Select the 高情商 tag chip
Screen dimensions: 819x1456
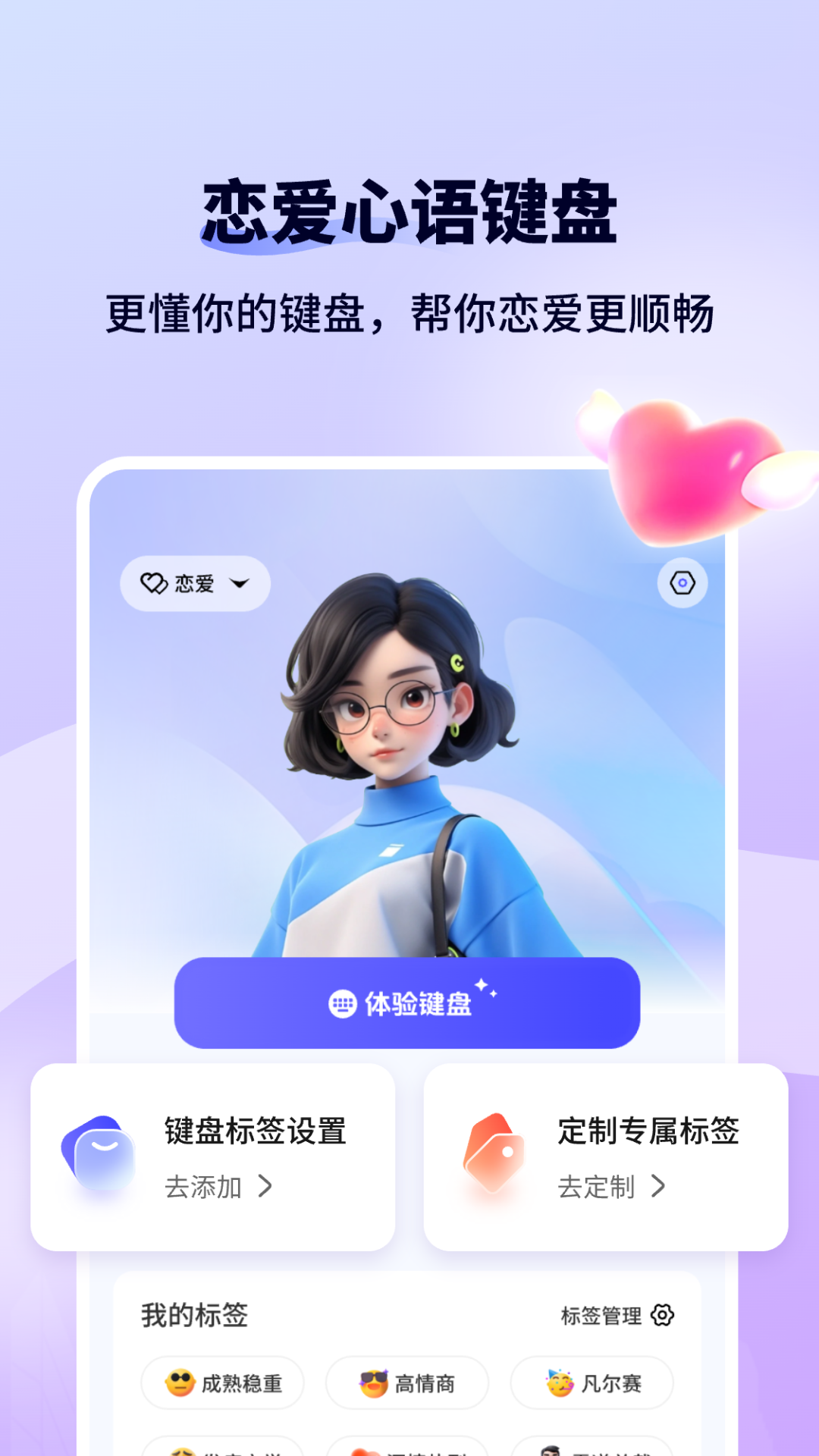click(406, 1382)
